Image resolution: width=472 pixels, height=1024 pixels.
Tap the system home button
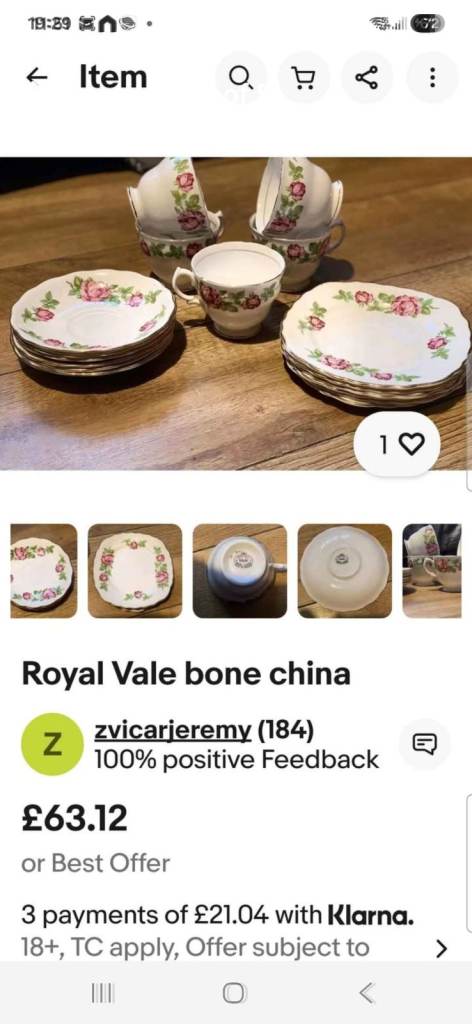pyautogui.click(x=234, y=993)
